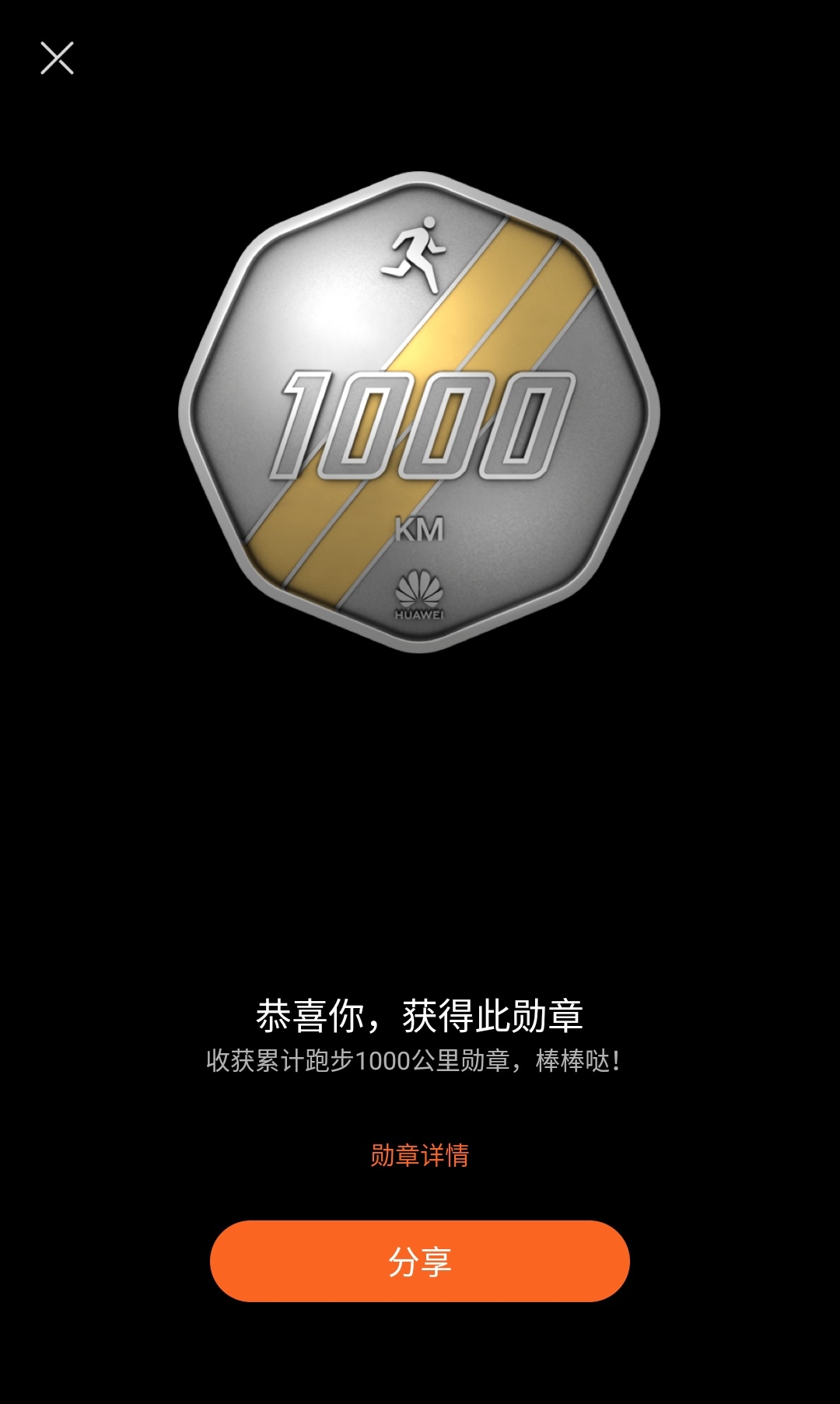Close the medal award screen
The image size is (840, 1404).
[57, 58]
